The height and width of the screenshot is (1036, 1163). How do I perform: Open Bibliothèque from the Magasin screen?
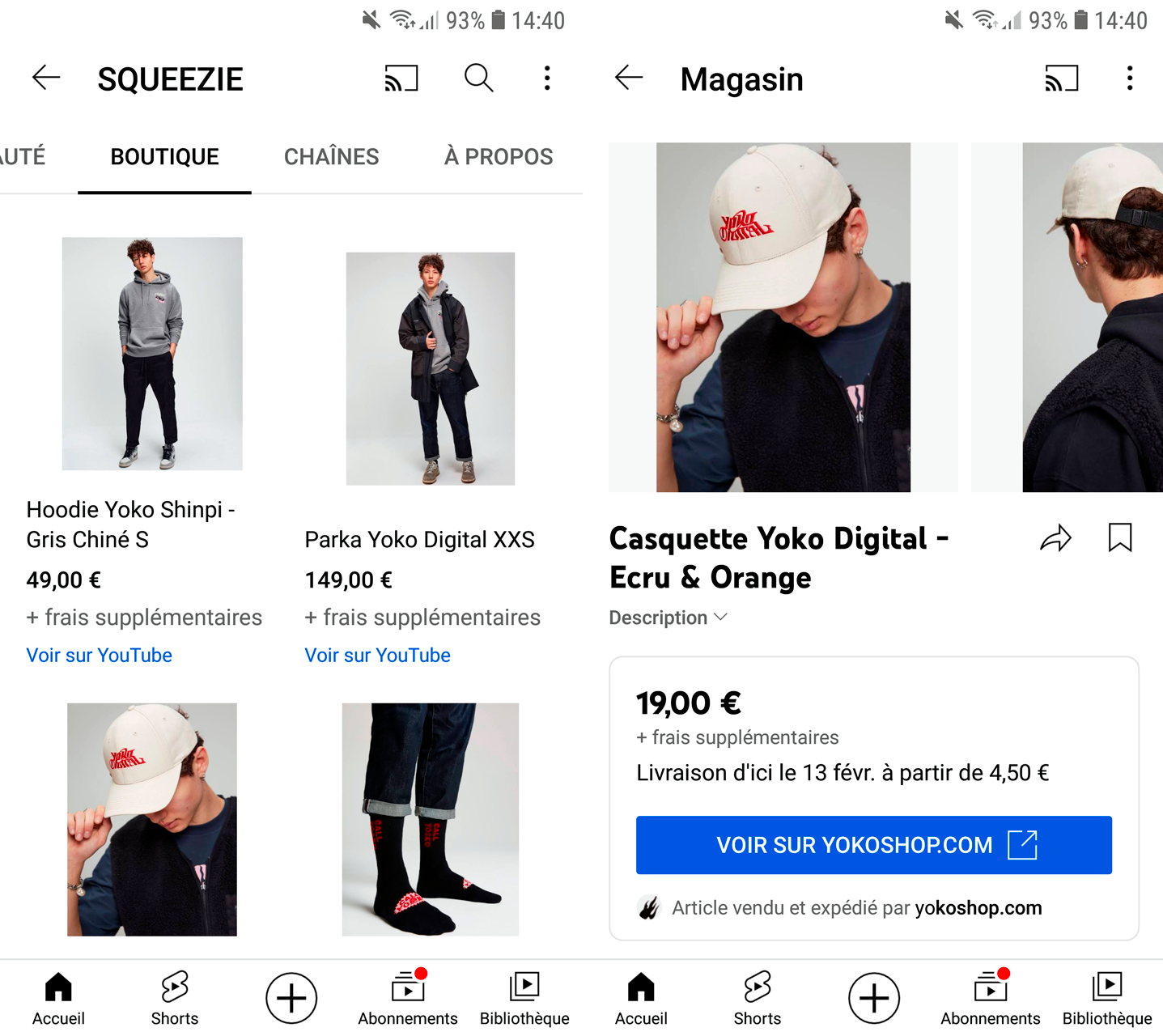(1106, 998)
